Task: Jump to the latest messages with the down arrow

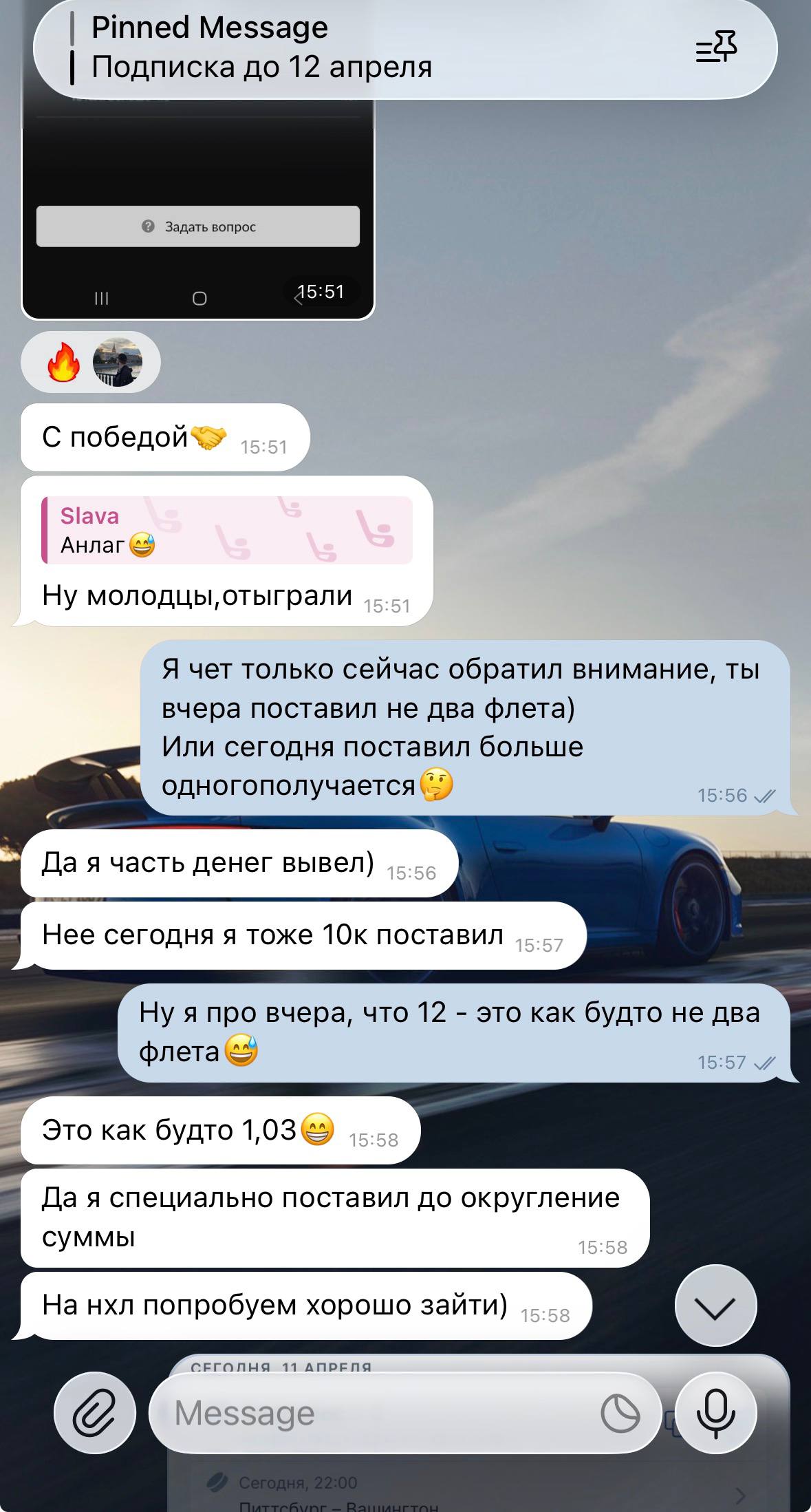Action: point(715,1305)
